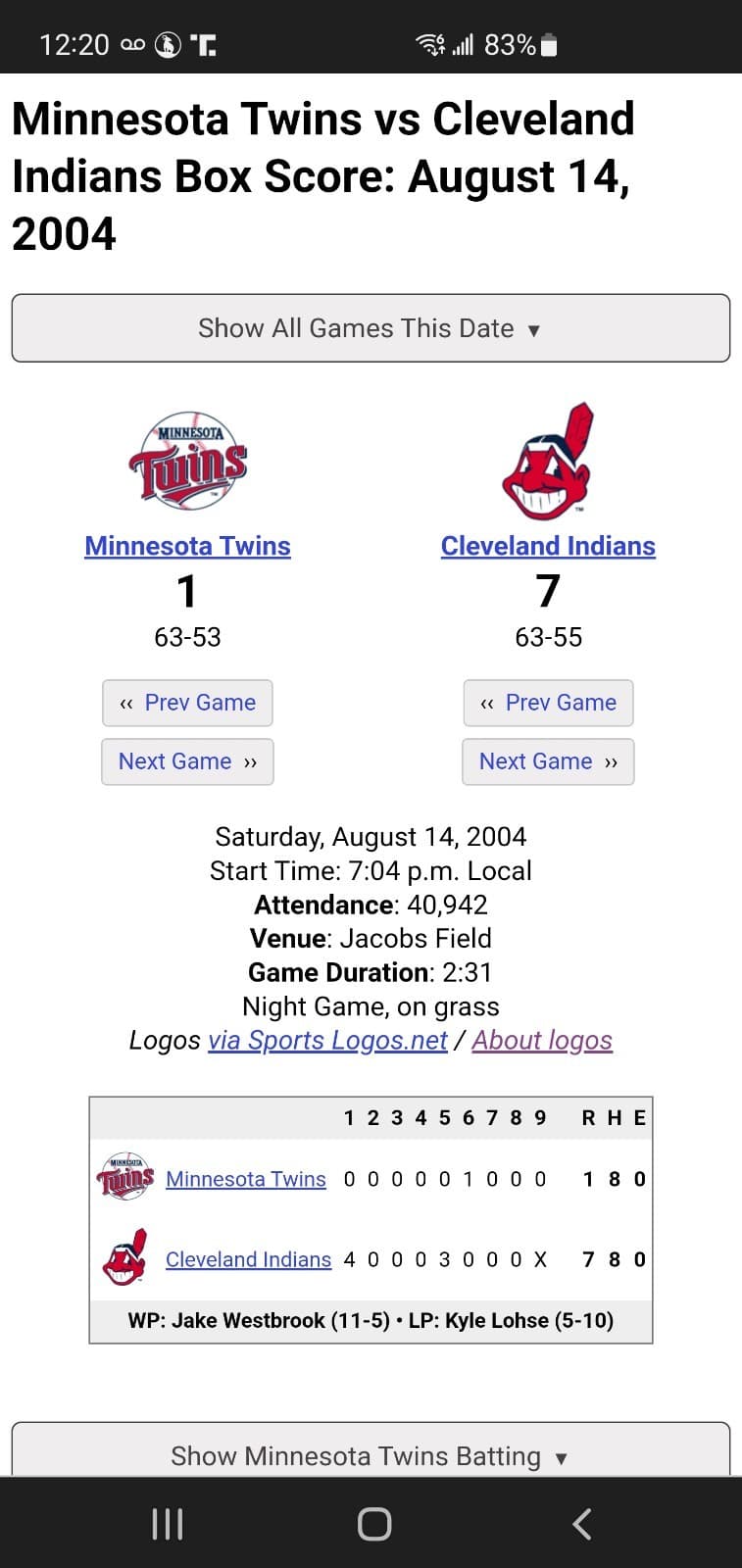
Task: Open Cleveland Indians link in the line score
Action: pos(248,1258)
